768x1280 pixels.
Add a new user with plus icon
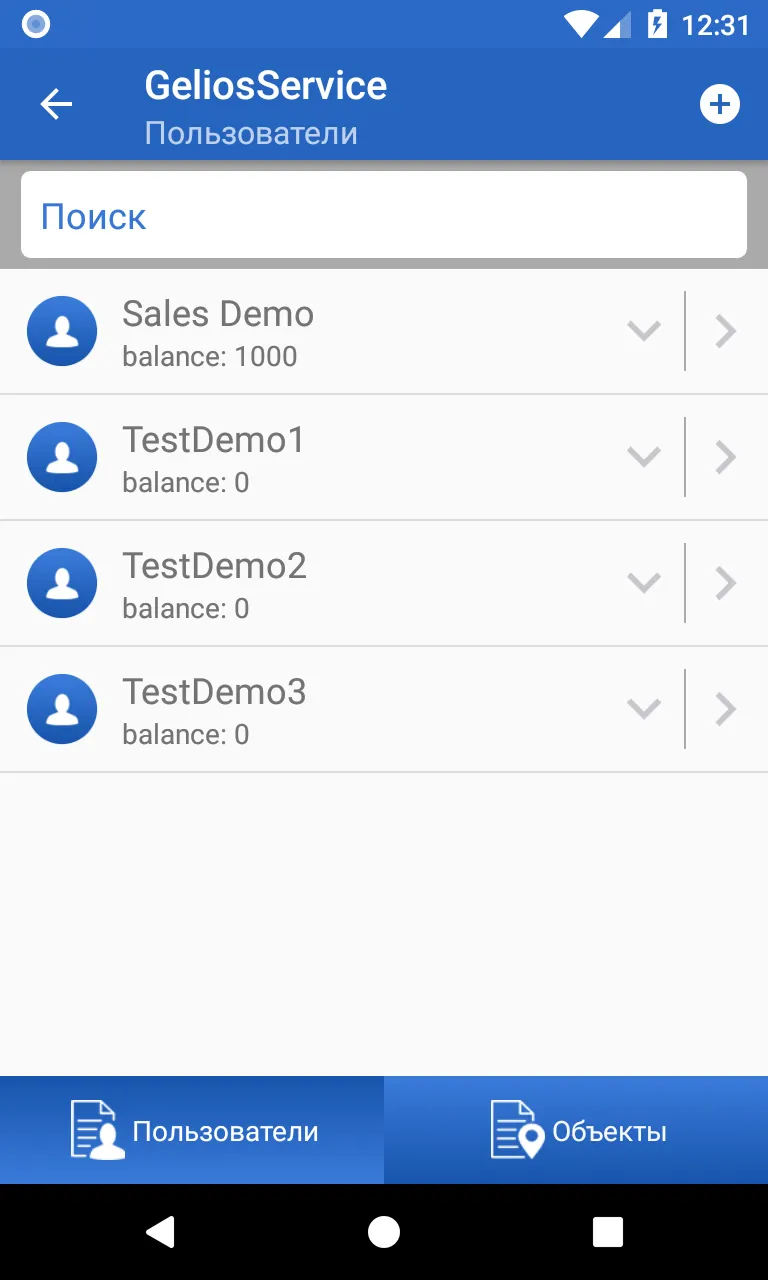[x=719, y=104]
